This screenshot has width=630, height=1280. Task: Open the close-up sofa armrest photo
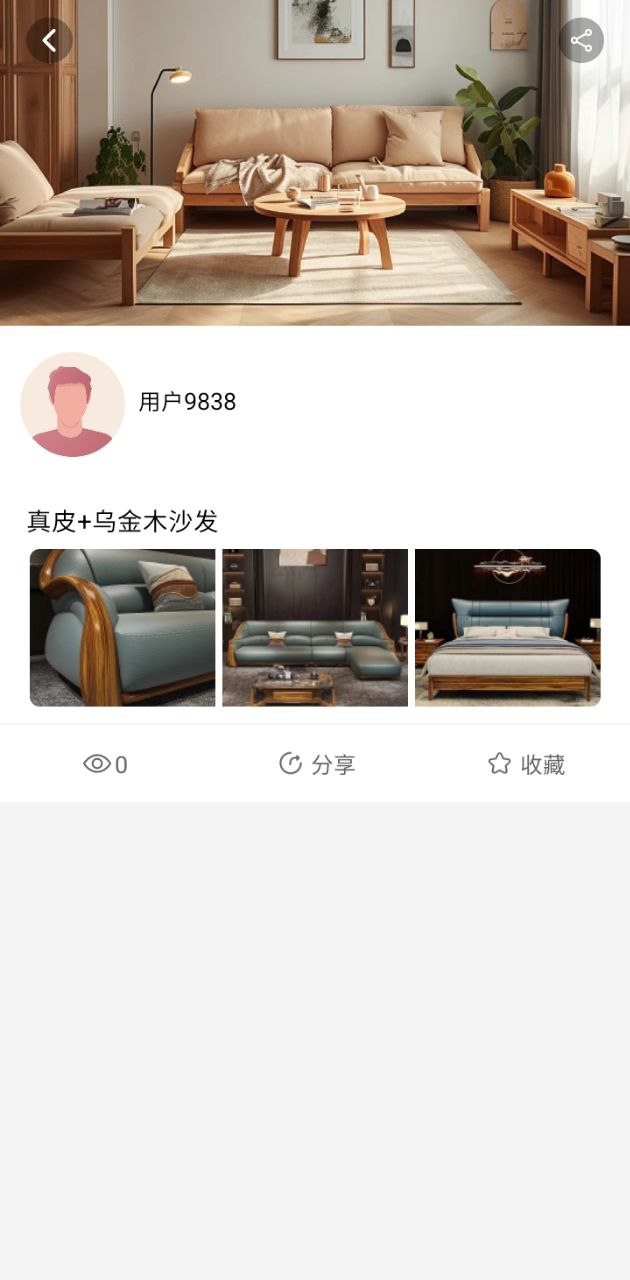pos(122,627)
